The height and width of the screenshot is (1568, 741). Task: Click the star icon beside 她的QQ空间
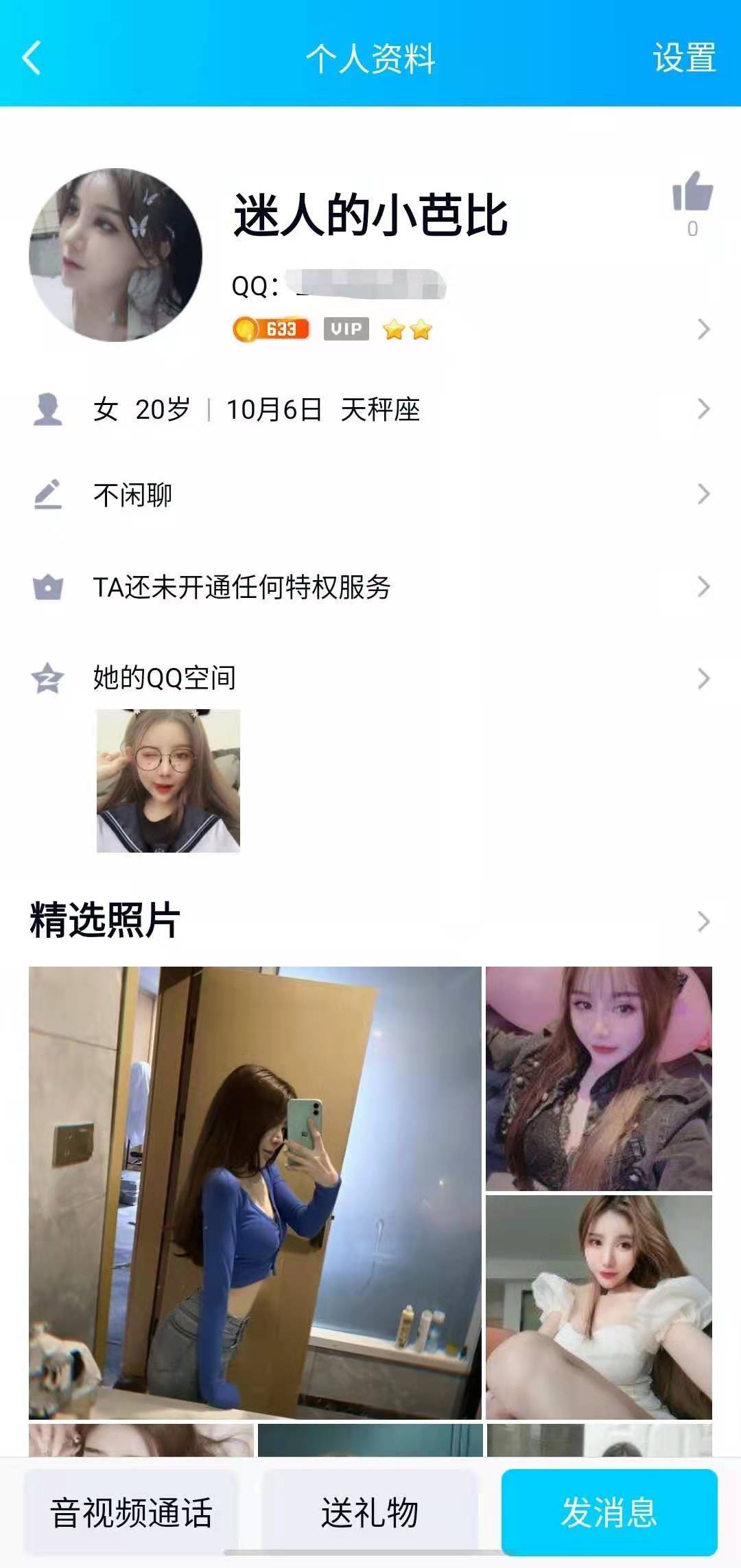47,677
